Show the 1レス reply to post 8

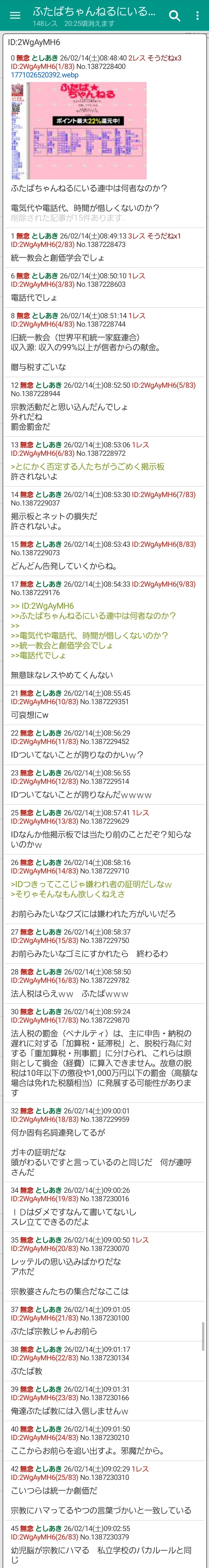coord(137,315)
